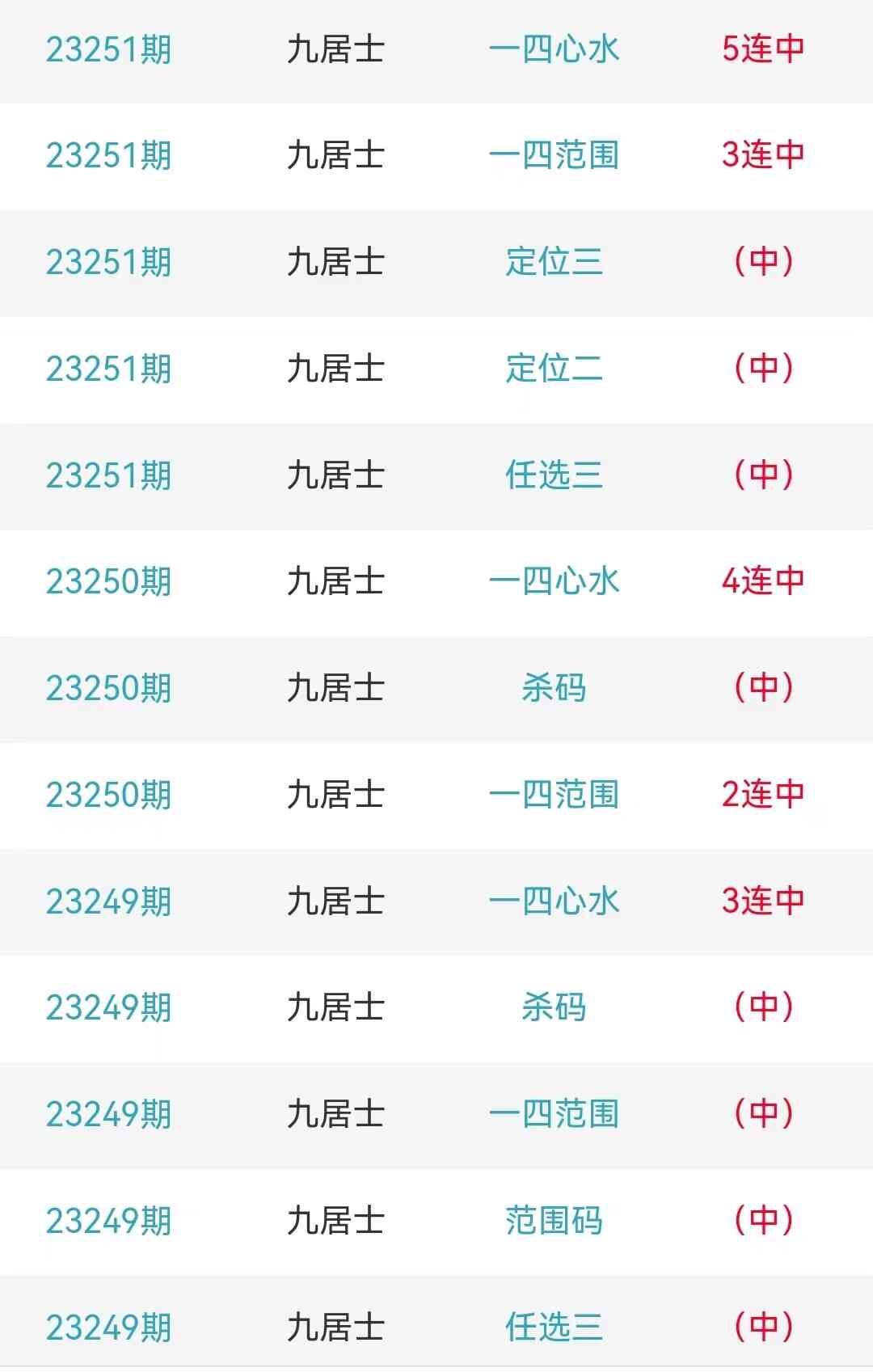Select the 23249期 任选三 entry
Viewport: 873px width, 1372px height.
[x=554, y=1328]
